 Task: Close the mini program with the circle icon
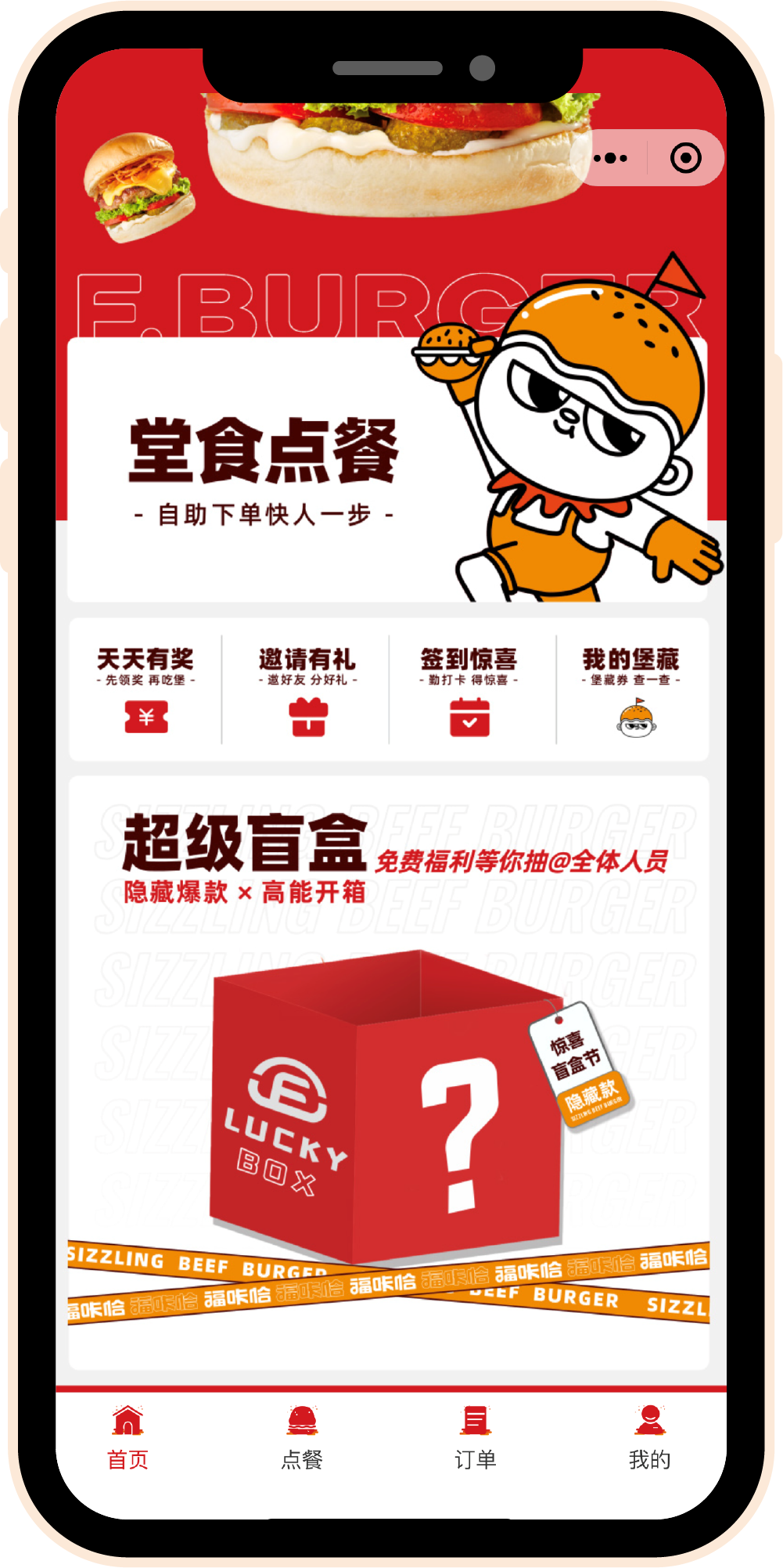[x=686, y=158]
